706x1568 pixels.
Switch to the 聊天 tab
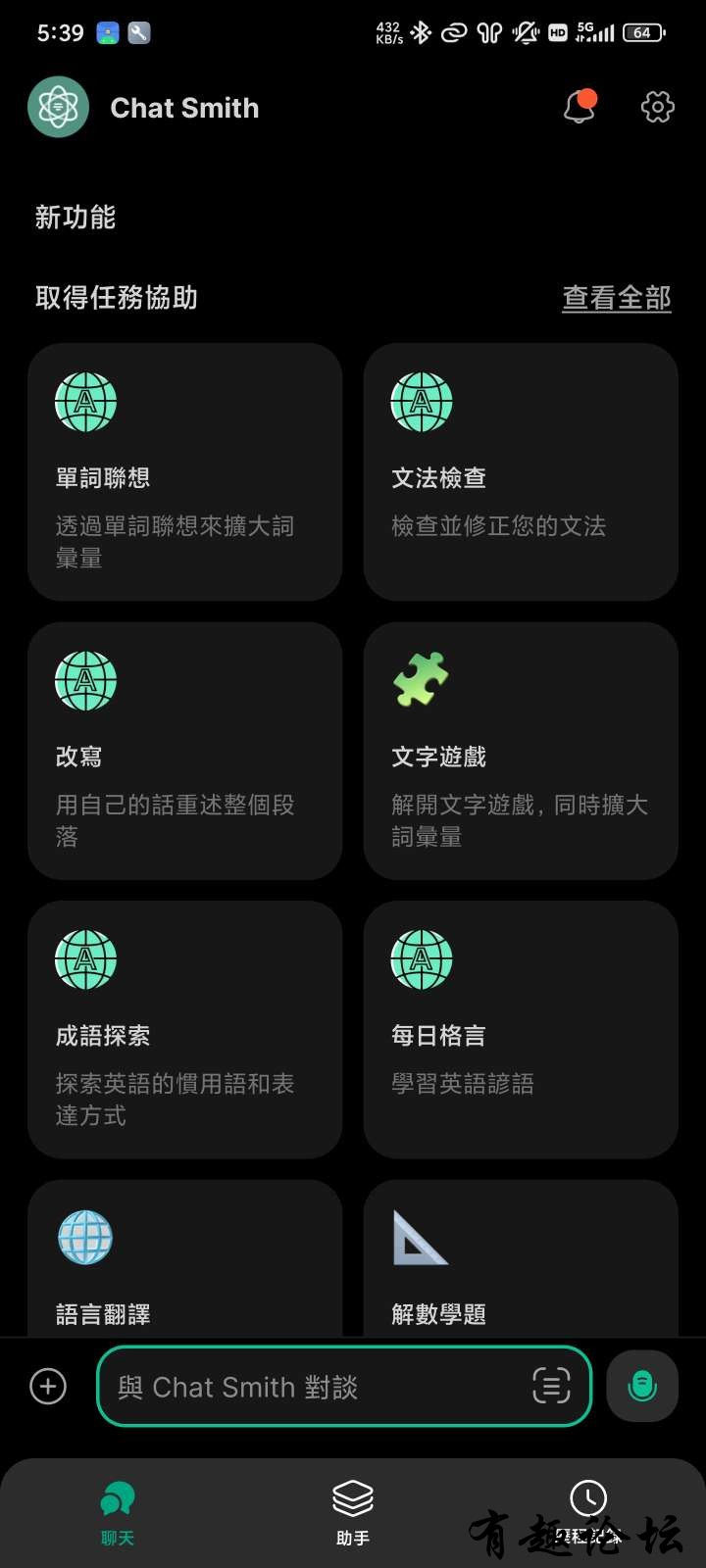pyautogui.click(x=118, y=1512)
